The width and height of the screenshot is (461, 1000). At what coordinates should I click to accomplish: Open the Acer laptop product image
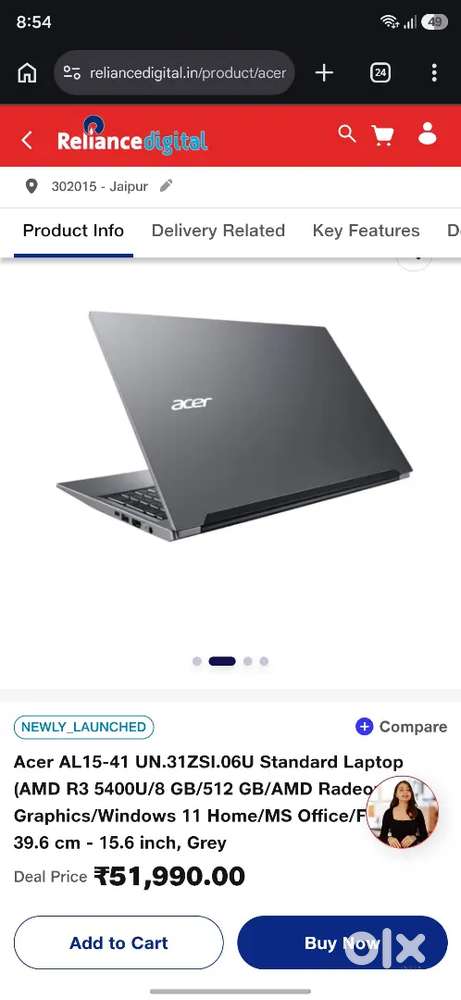tap(233, 426)
